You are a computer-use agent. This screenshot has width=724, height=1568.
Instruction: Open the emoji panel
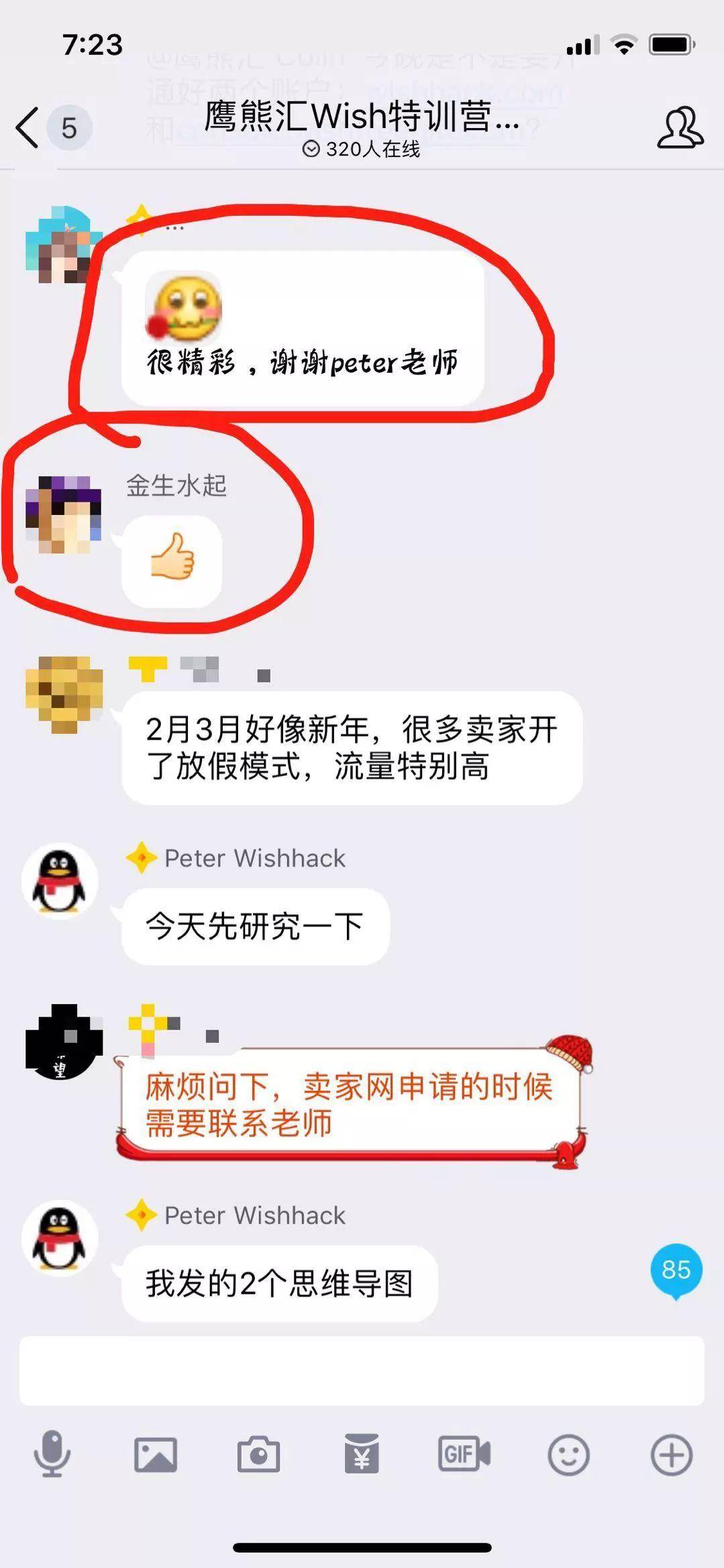[568, 1455]
